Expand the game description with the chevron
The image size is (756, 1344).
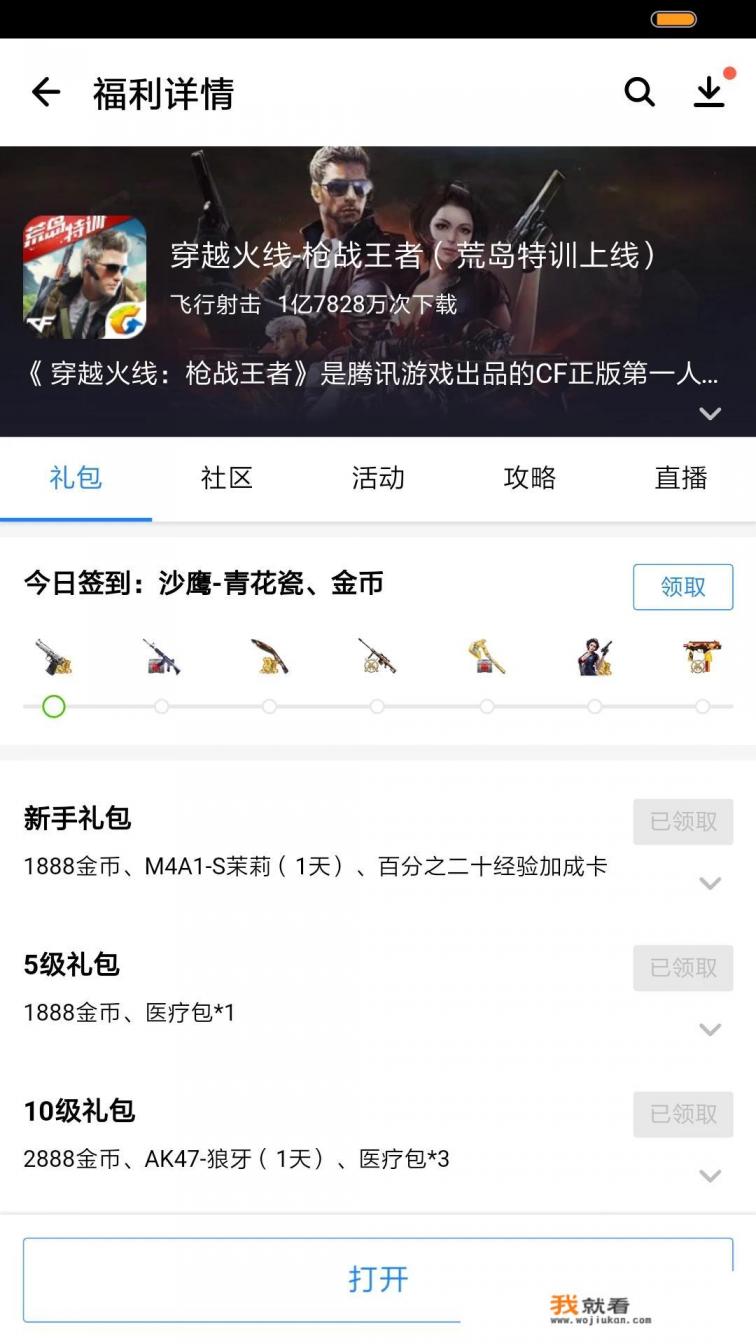712,413
